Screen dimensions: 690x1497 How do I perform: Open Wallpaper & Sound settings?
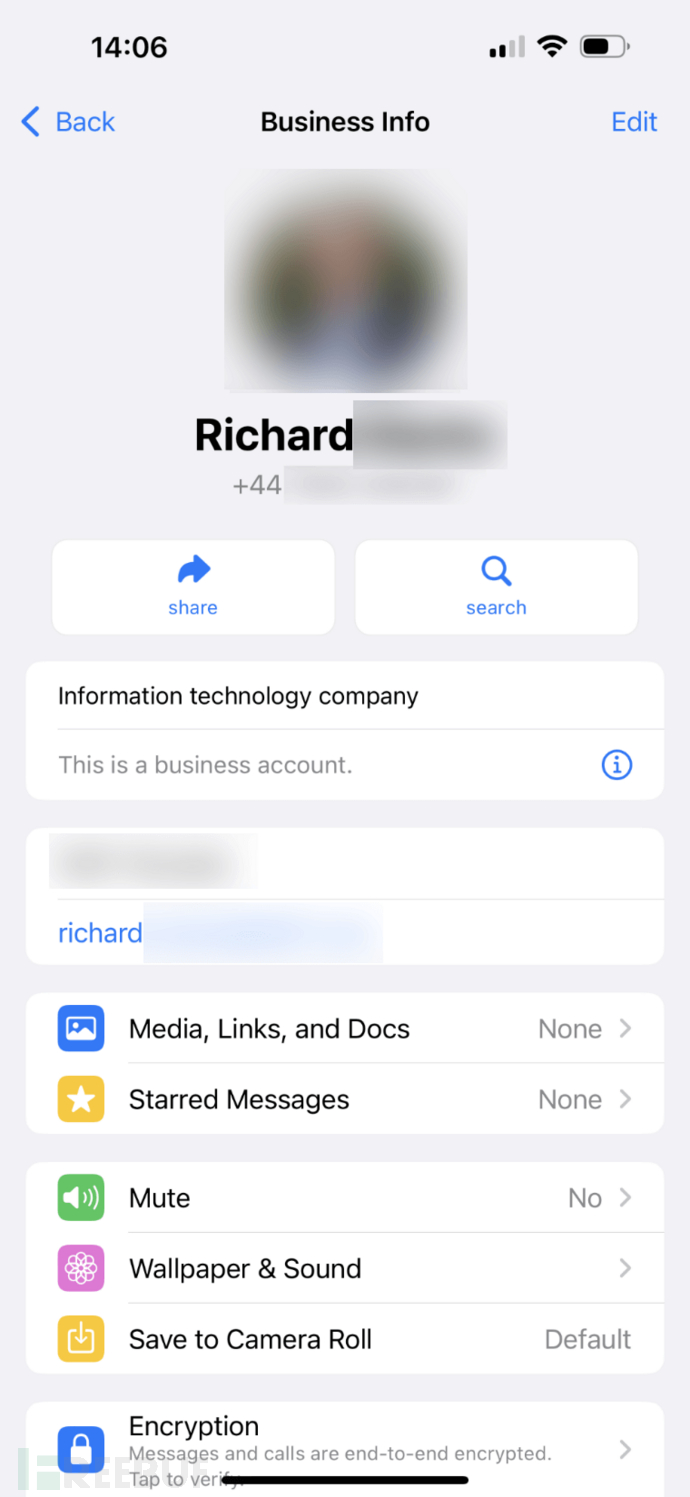click(345, 1268)
